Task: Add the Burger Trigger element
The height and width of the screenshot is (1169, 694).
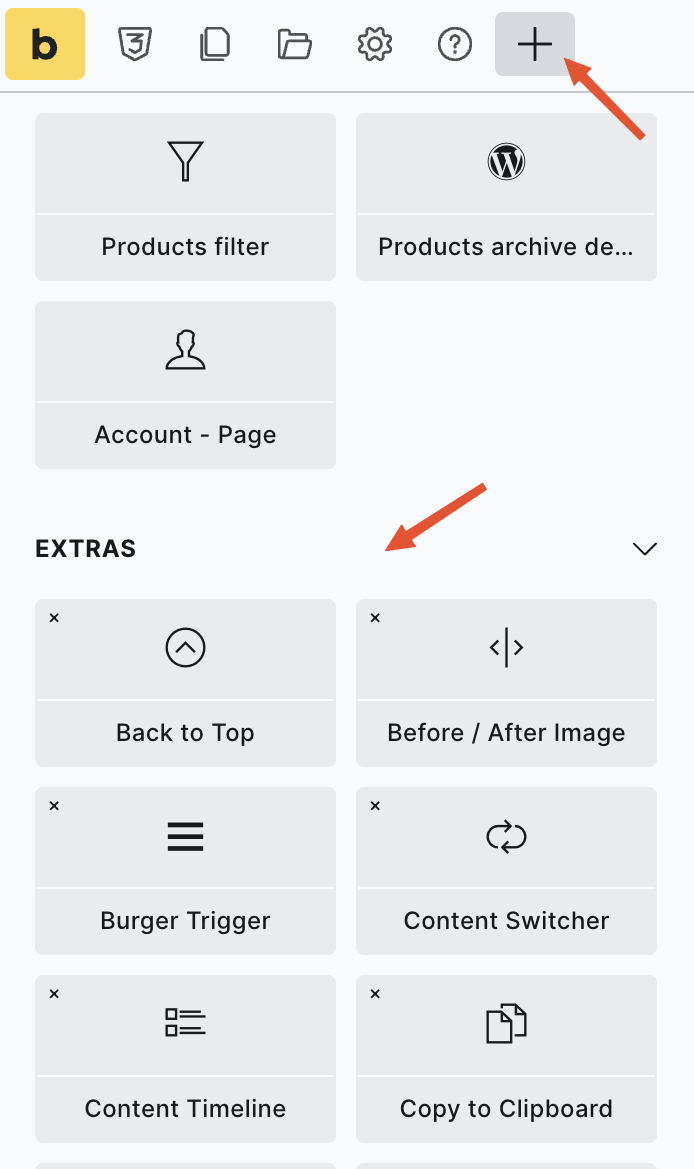Action: click(185, 871)
